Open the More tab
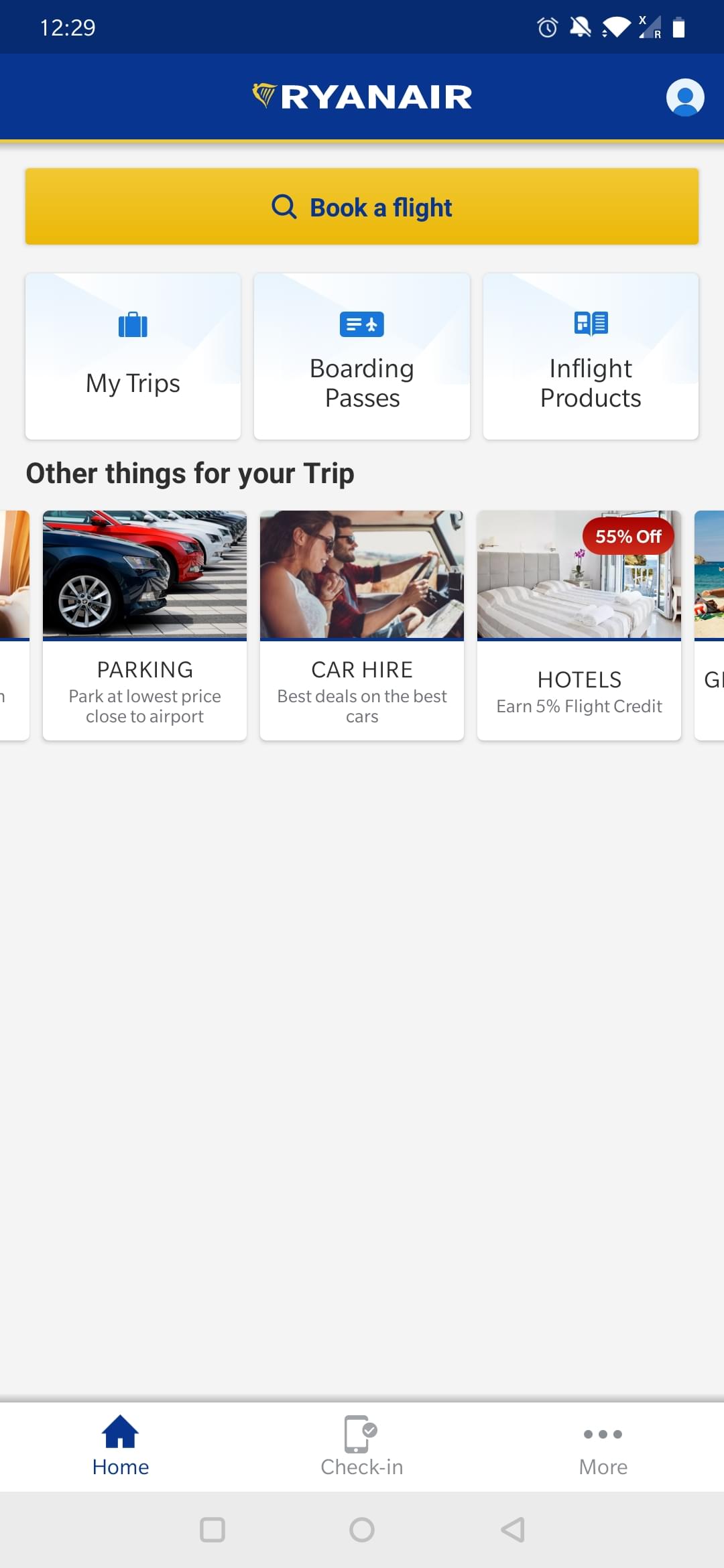This screenshot has width=724, height=1568. pyautogui.click(x=603, y=1446)
